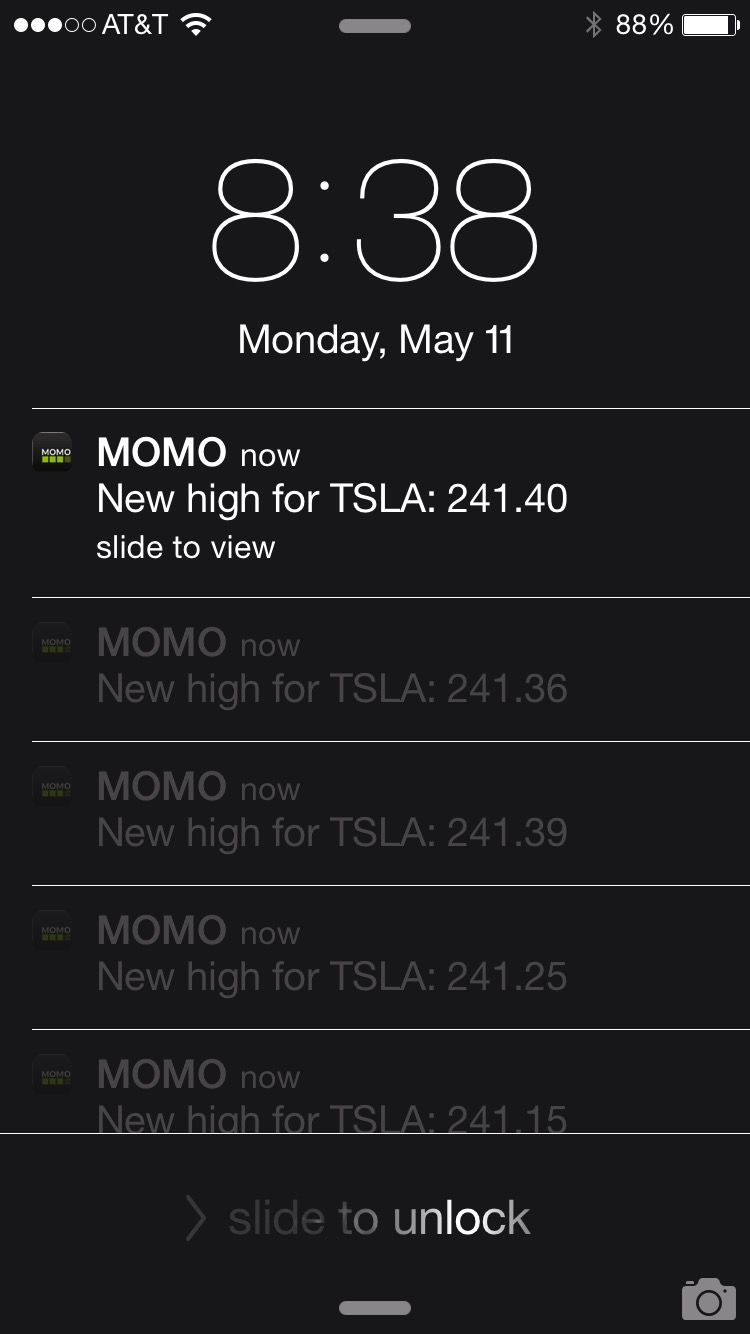Image resolution: width=750 pixels, height=1334 pixels.
Task: Tap the chevron next to slide to unlock
Action: (x=198, y=1218)
